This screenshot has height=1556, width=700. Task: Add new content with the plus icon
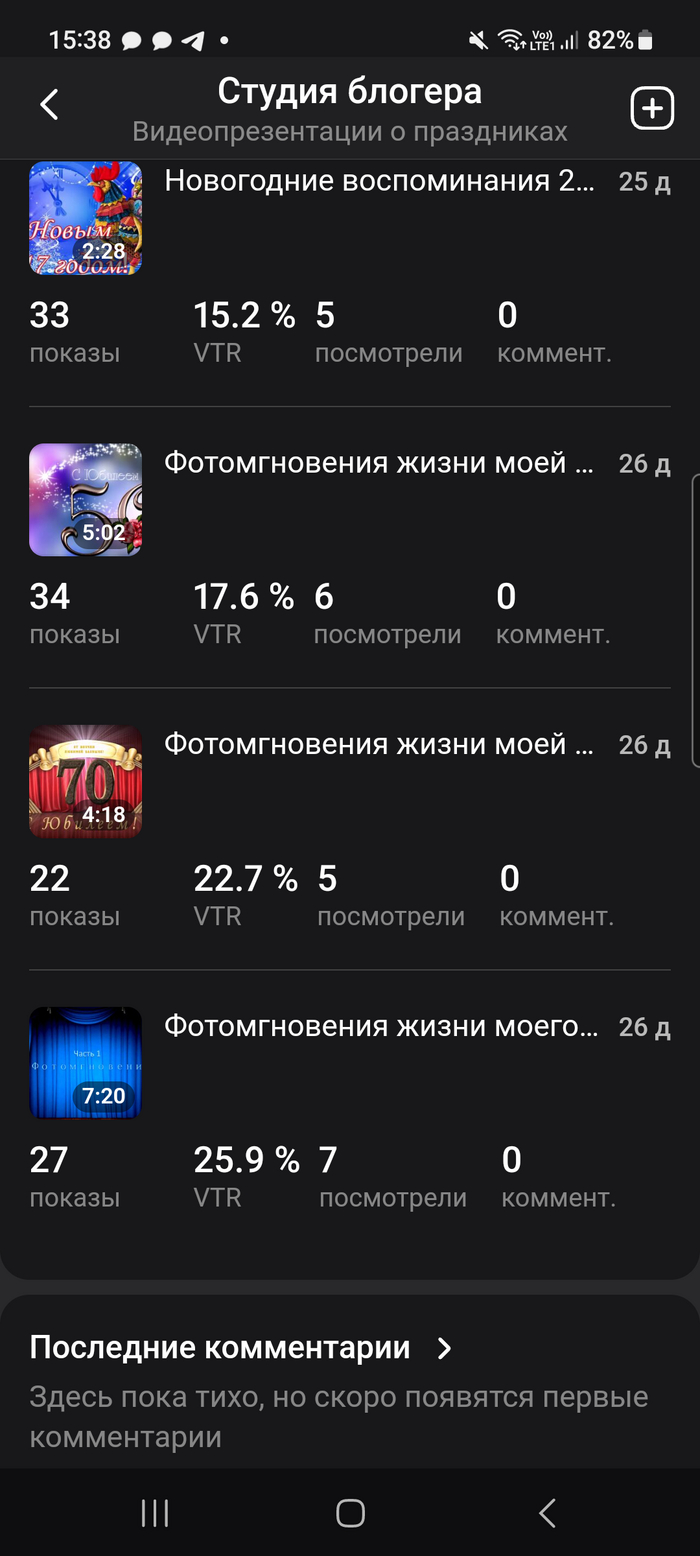652,108
